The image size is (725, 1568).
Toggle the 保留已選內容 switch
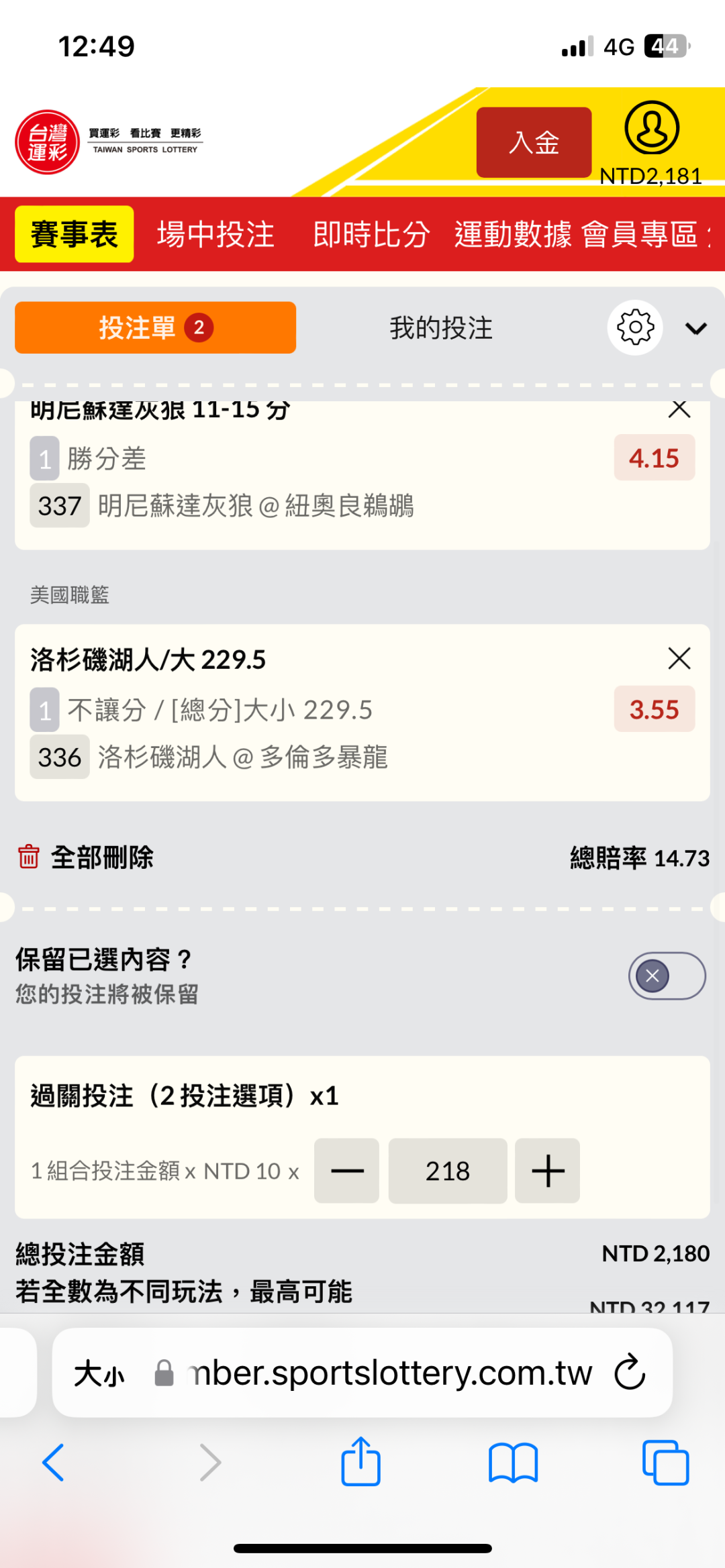(x=667, y=976)
